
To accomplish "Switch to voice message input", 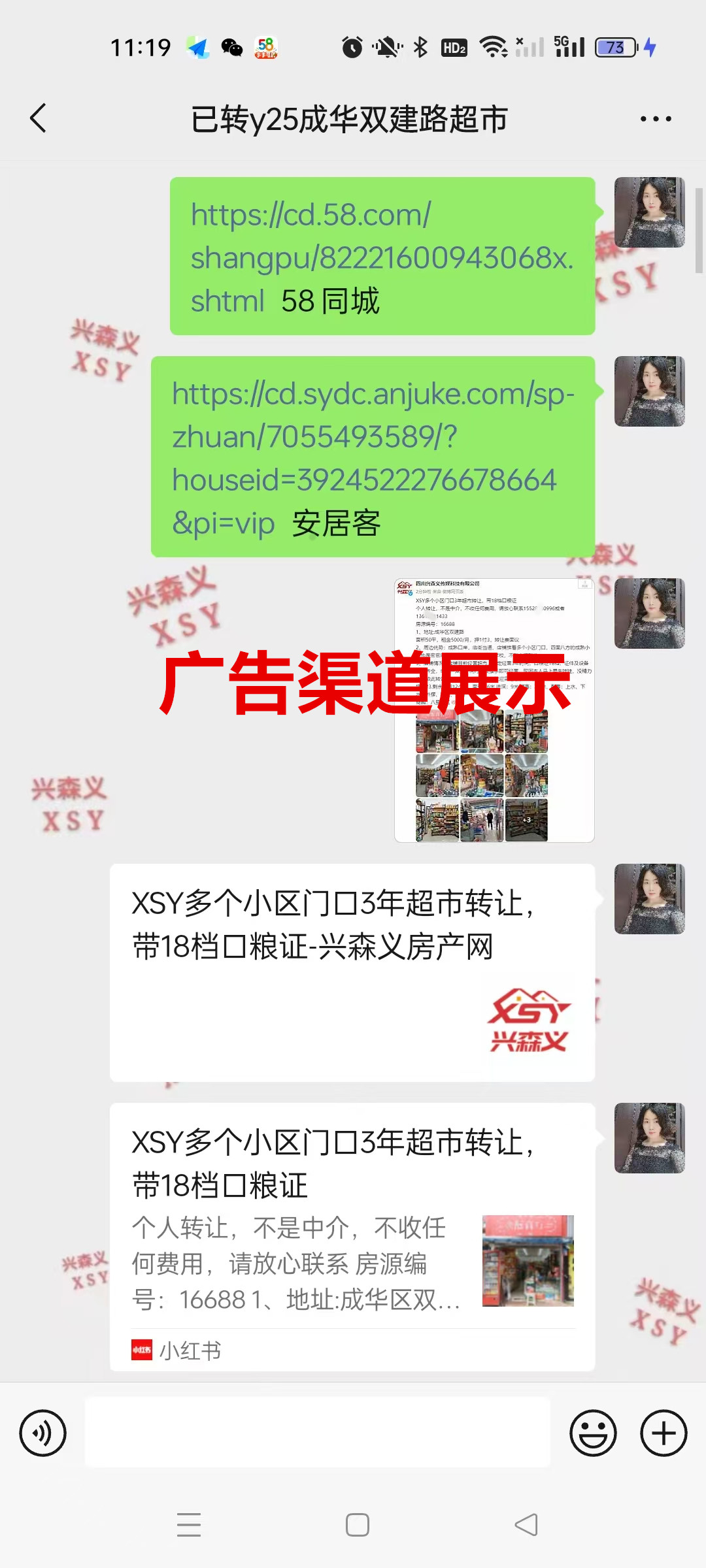I will (43, 1433).
